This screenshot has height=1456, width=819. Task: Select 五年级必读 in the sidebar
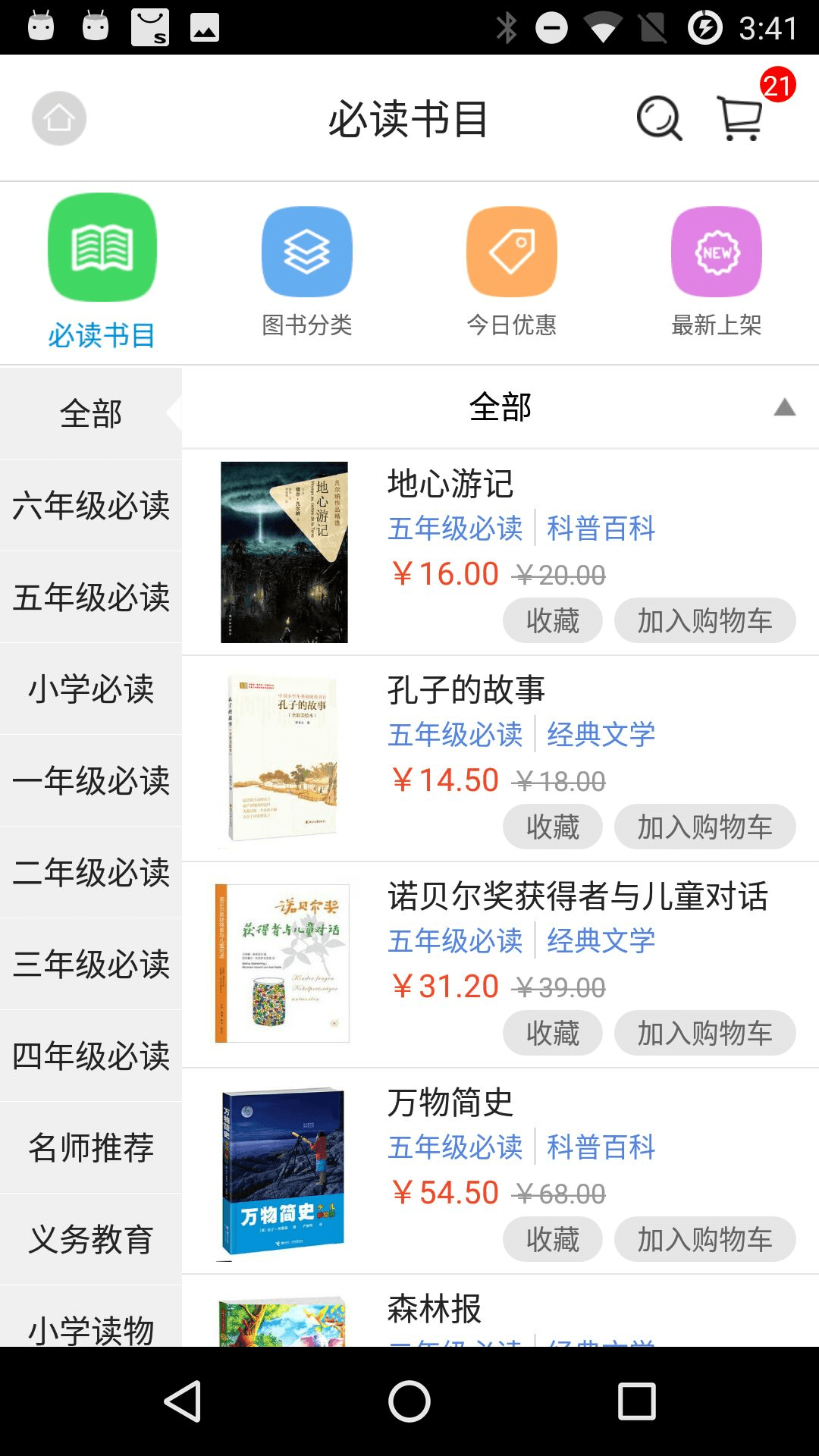pyautogui.click(x=91, y=598)
